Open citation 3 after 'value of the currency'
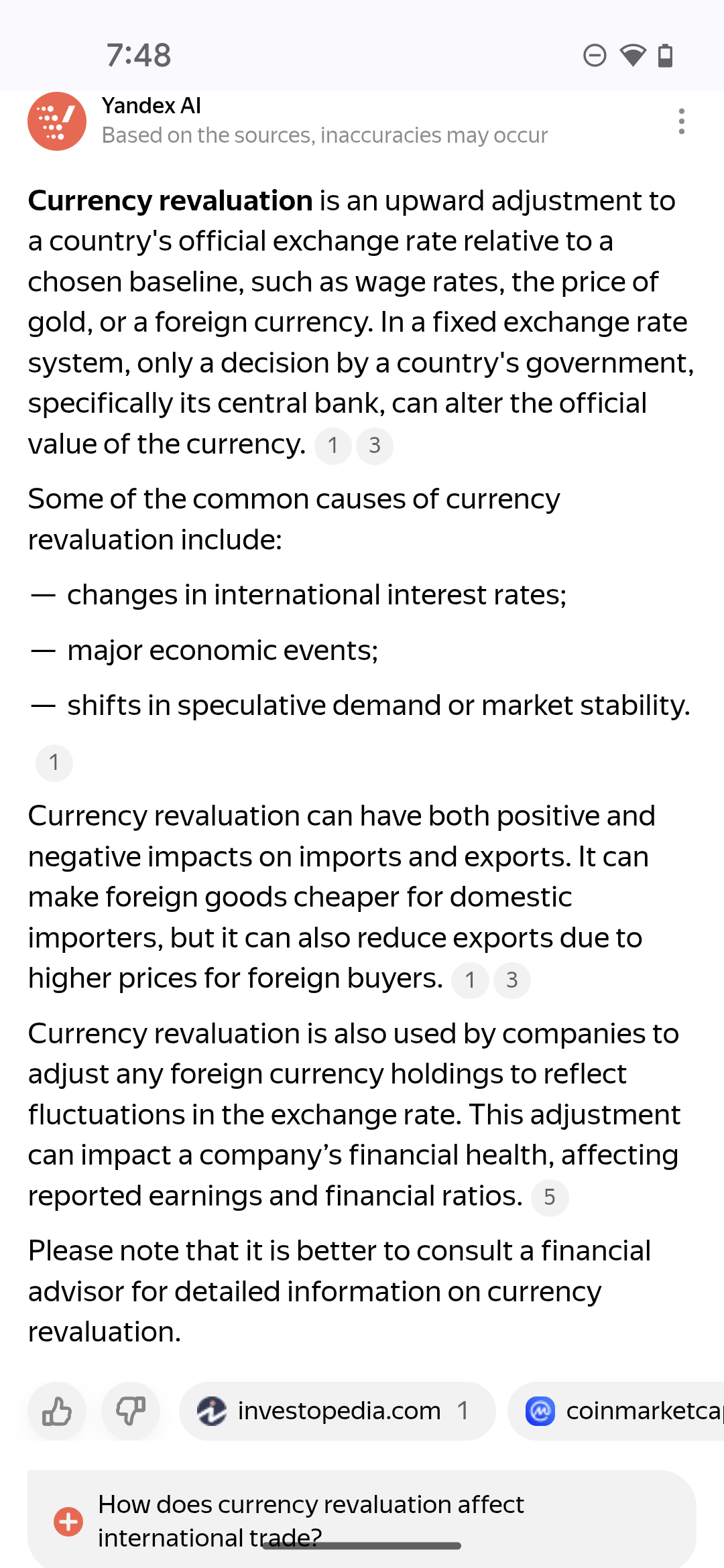 pyautogui.click(x=375, y=446)
